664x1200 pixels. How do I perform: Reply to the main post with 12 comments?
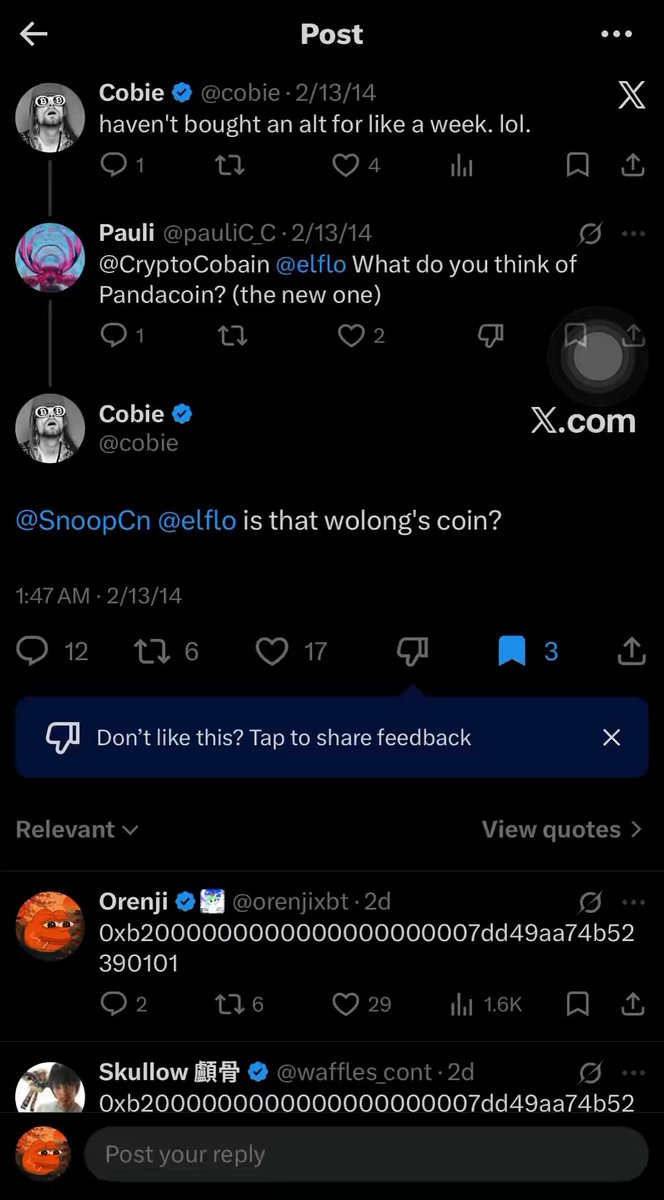coord(33,652)
